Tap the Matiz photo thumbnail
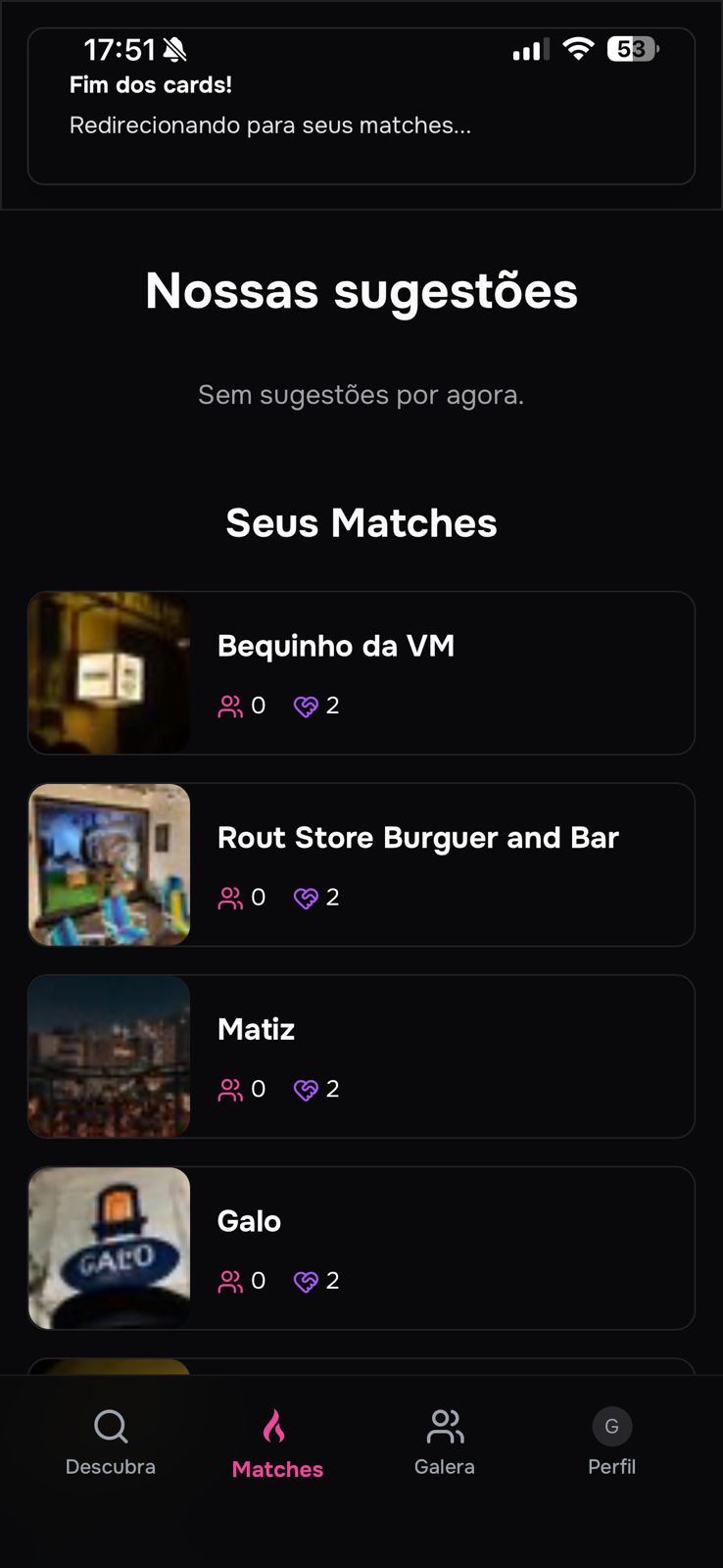723x1568 pixels. [109, 1056]
